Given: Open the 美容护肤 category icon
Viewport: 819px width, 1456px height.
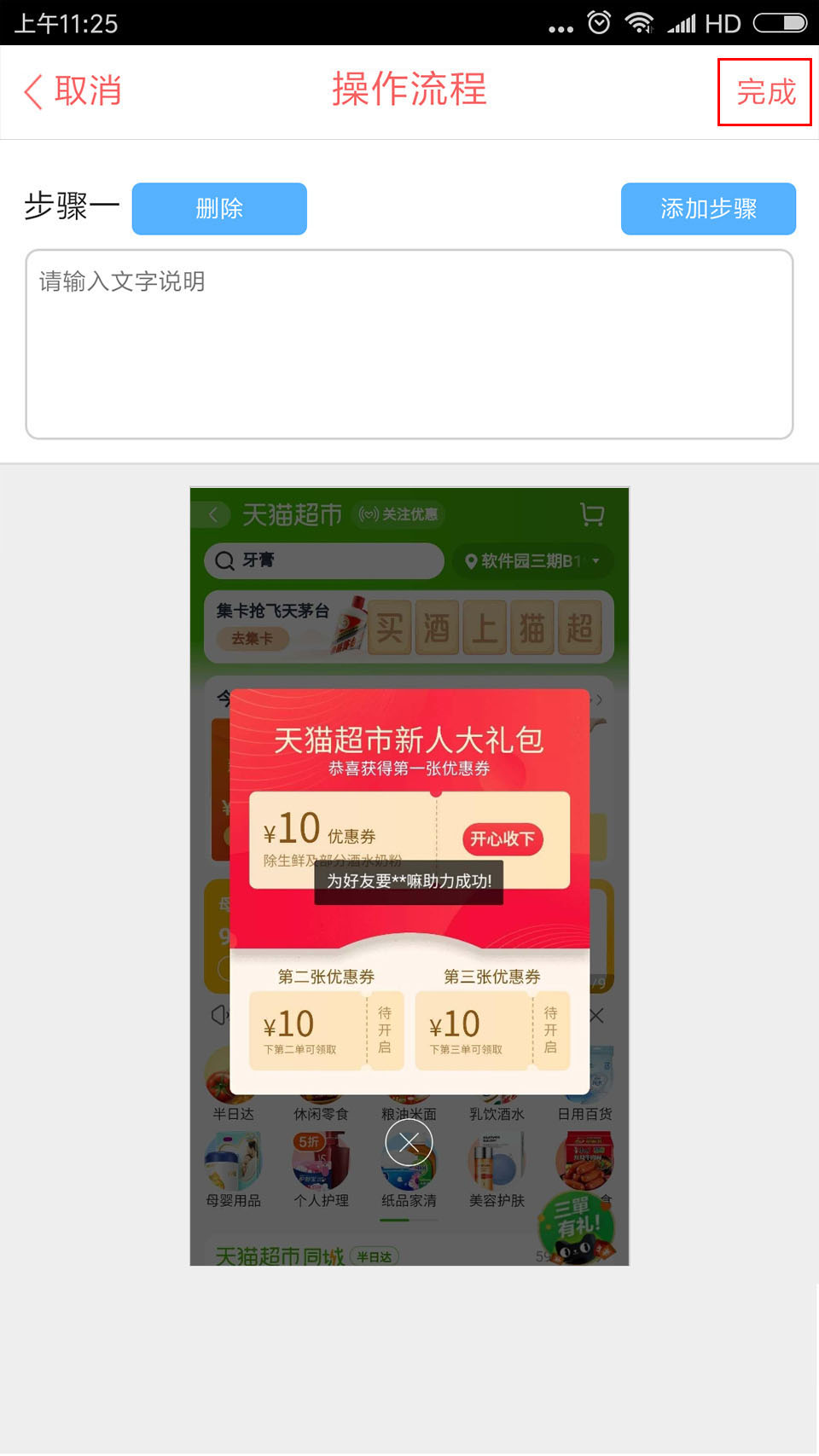Looking at the screenshot, I should [x=497, y=1162].
